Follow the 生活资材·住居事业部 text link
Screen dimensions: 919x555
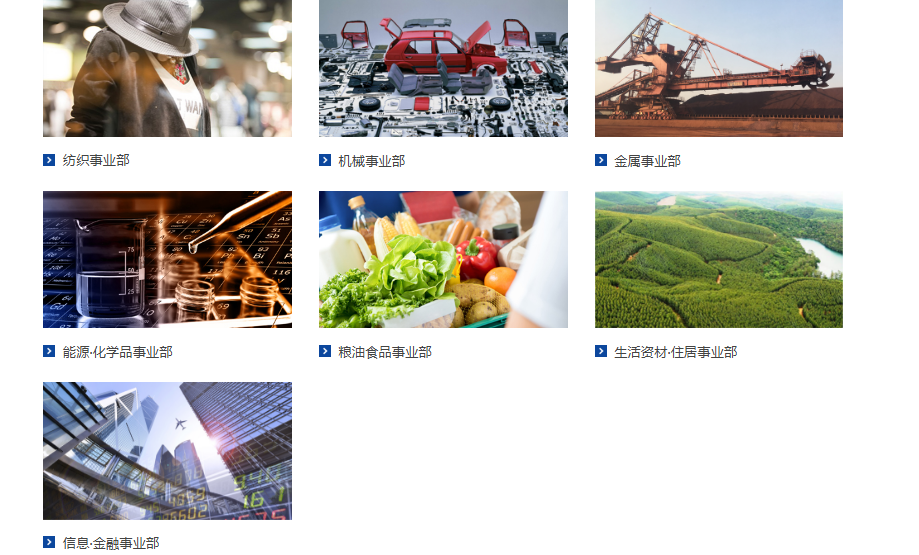click(x=675, y=352)
